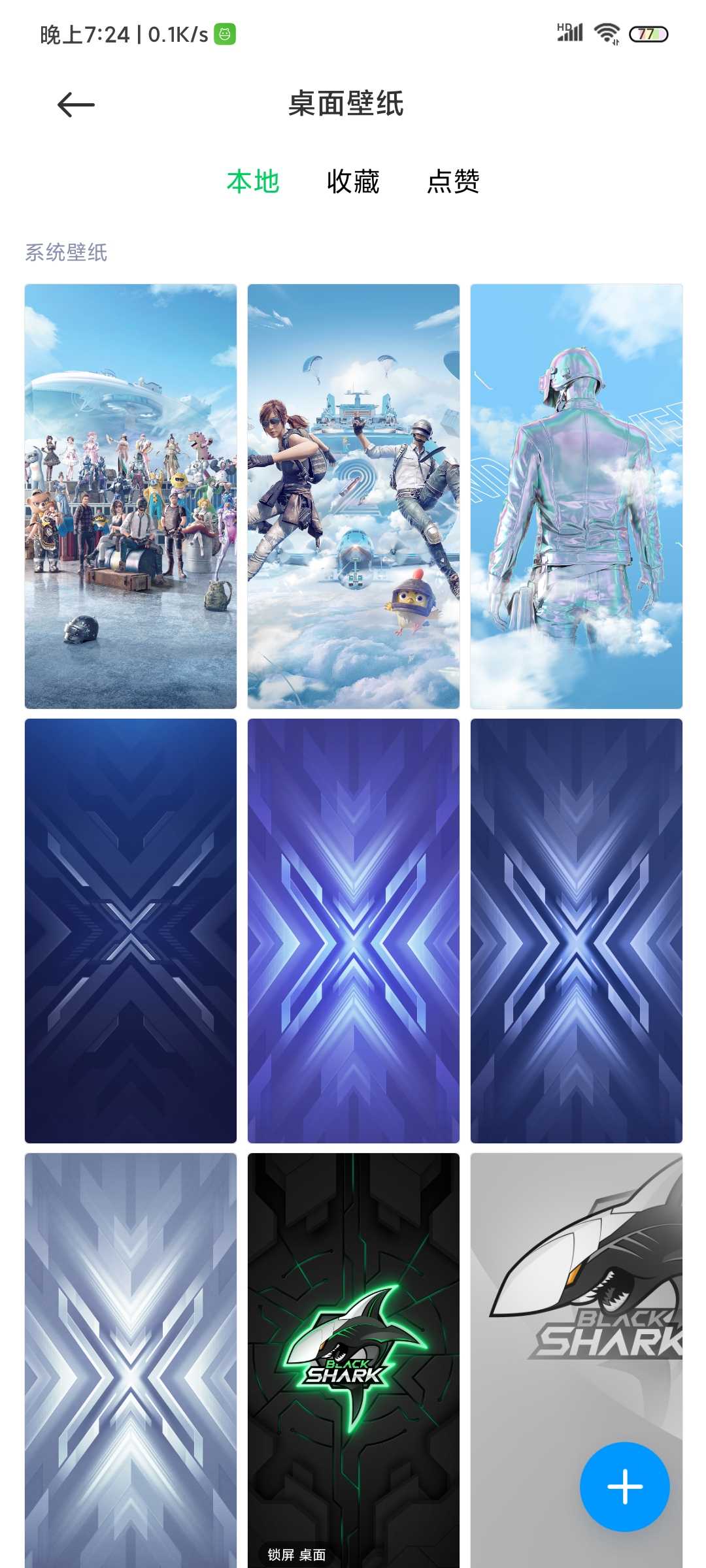Image resolution: width=706 pixels, height=1568 pixels.
Task: Select the 本地 tab
Action: pos(253,181)
